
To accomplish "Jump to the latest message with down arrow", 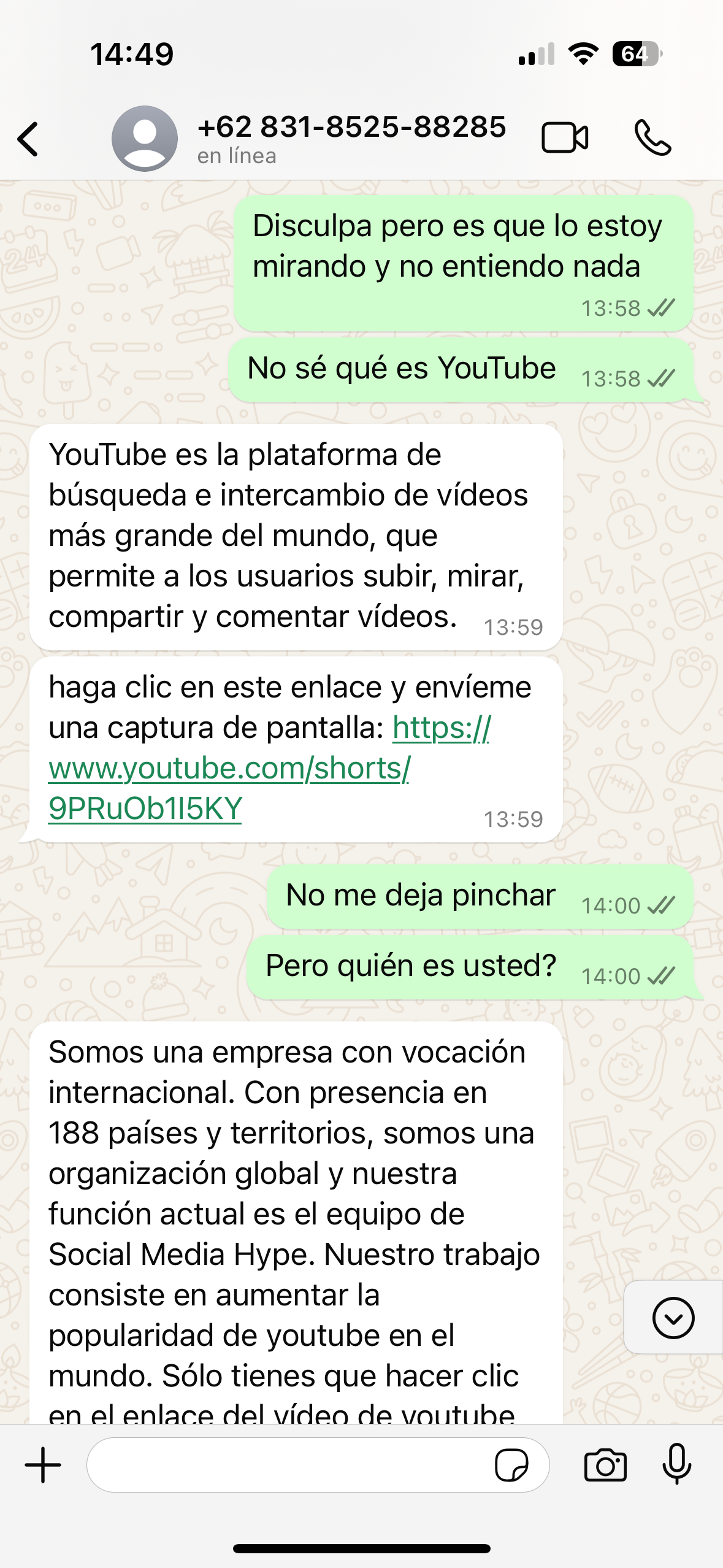I will pos(673,1317).
